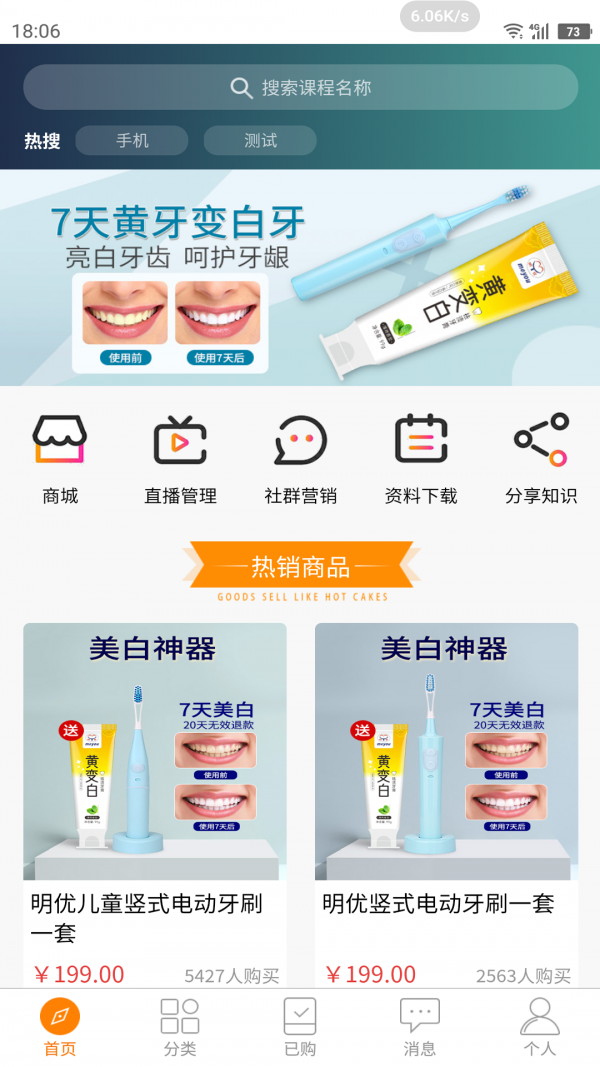Switch to the 首页 tab
Screen dimensions: 600x1067
pos(60,1027)
